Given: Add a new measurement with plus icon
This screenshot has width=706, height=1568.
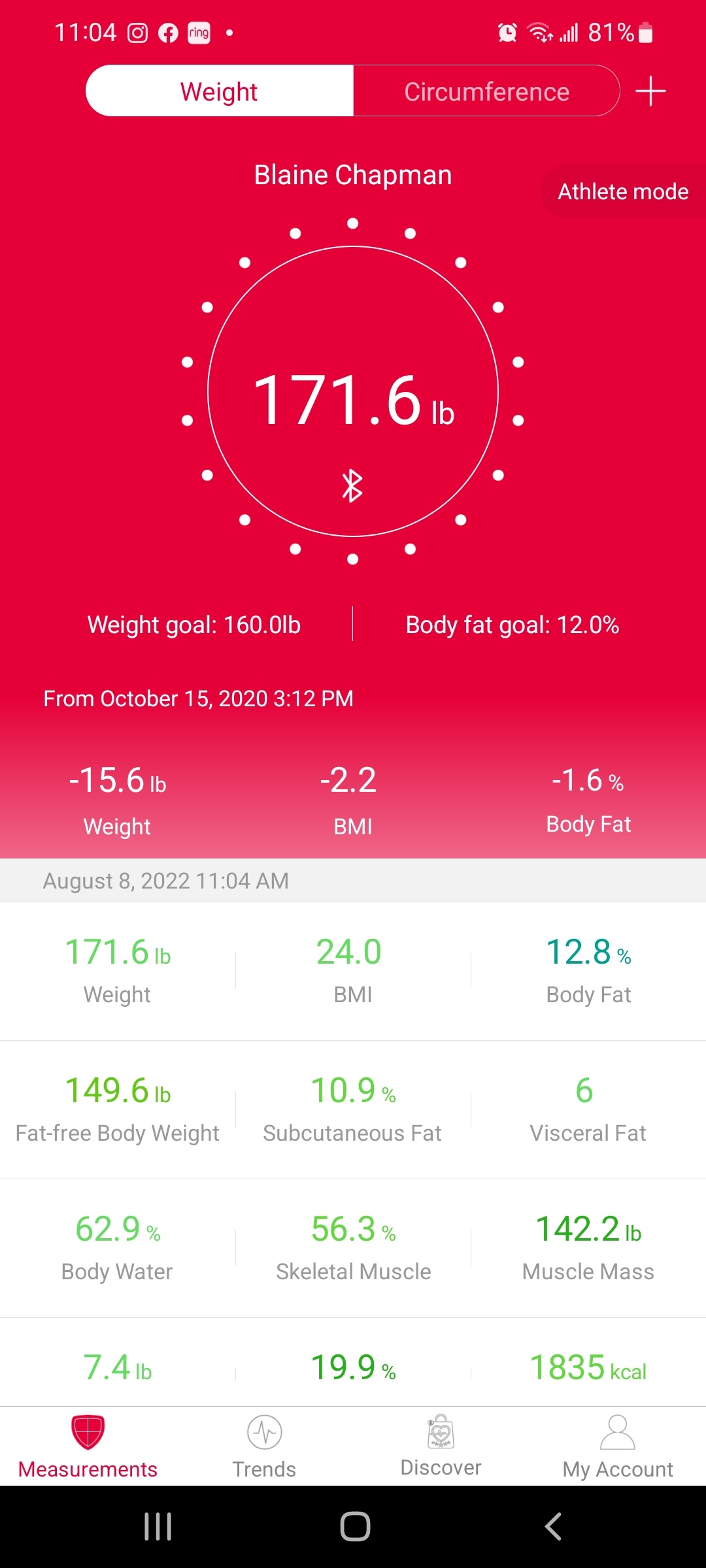Looking at the screenshot, I should point(650,91).
